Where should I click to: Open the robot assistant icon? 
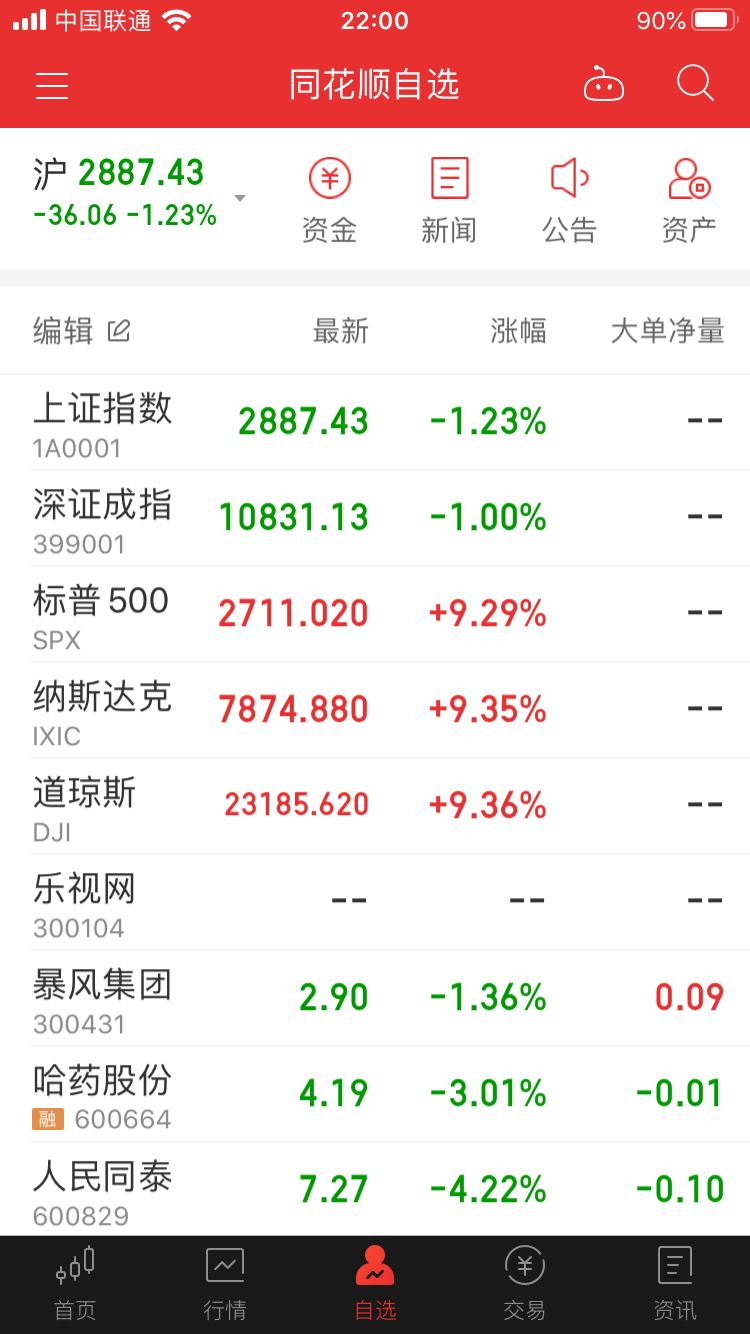(x=604, y=84)
